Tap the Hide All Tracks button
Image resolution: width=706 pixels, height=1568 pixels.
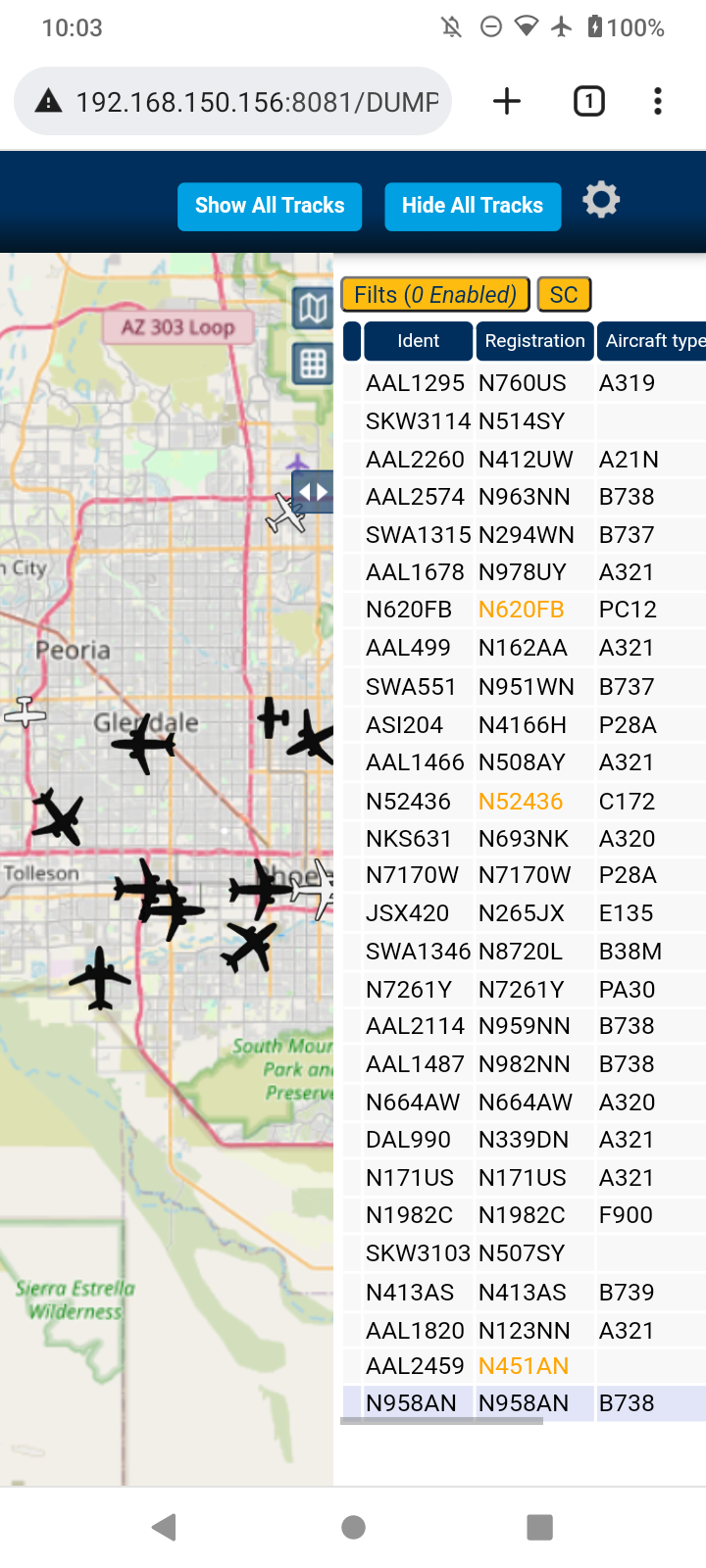(x=473, y=206)
